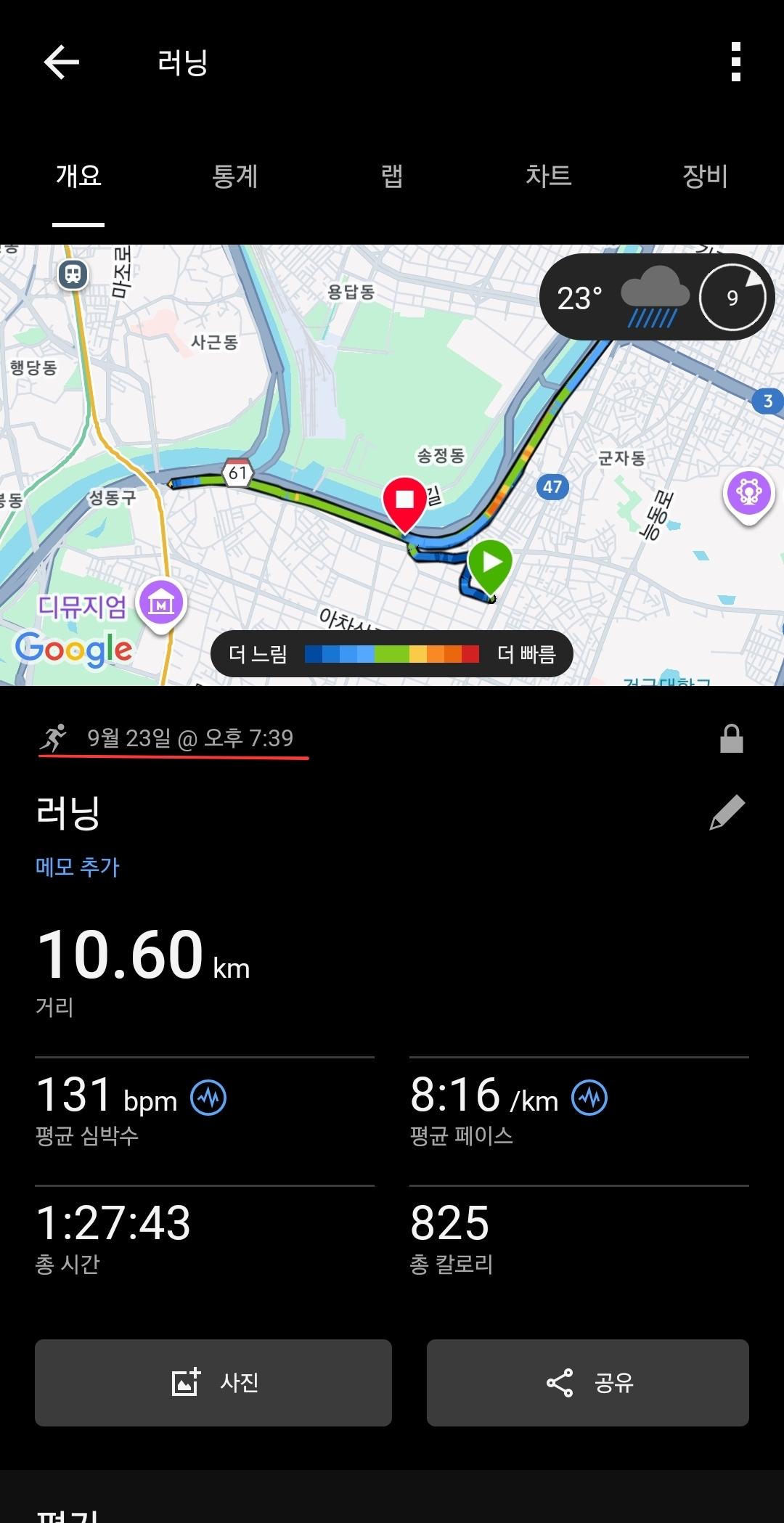This screenshot has width=784, height=1523.
Task: Open heart rate insight icon next to bpm
Action: (x=208, y=1098)
